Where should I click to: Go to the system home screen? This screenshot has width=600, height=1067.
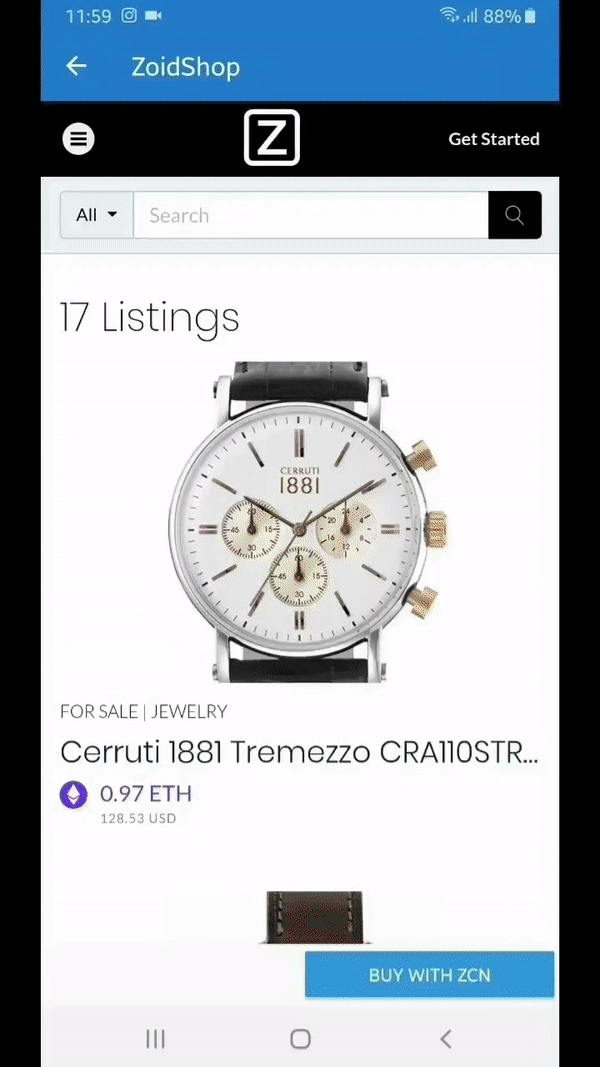click(300, 1039)
